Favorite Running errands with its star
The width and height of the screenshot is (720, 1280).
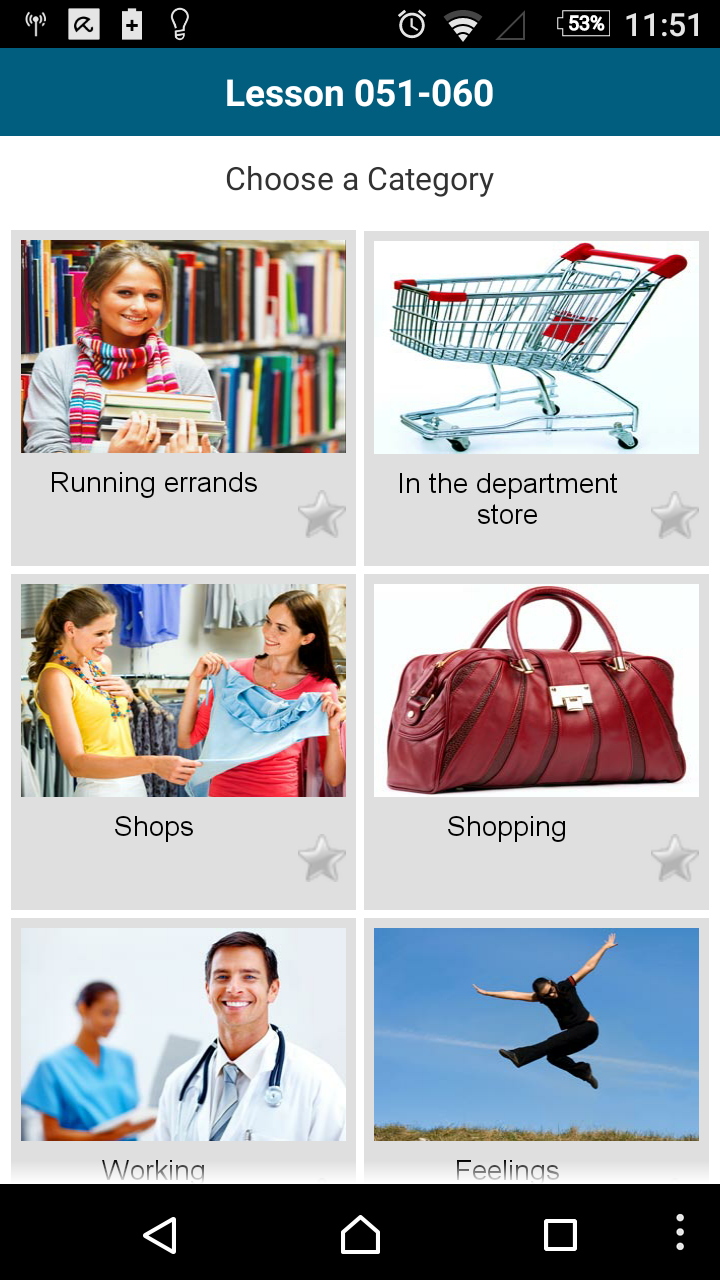click(322, 515)
